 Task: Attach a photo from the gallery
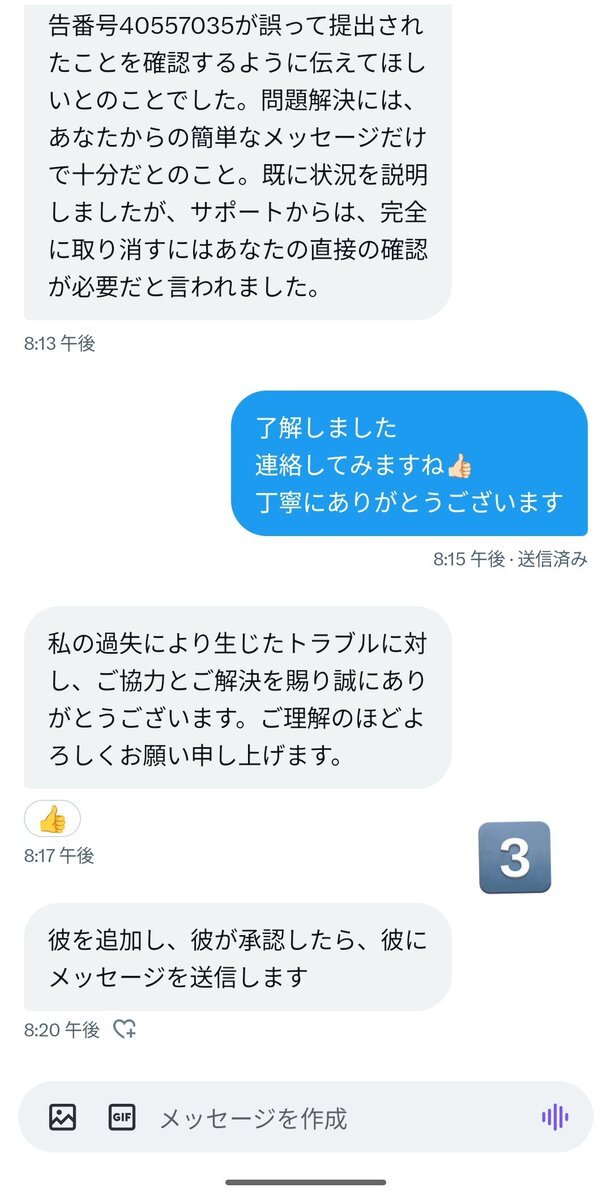(x=62, y=1117)
